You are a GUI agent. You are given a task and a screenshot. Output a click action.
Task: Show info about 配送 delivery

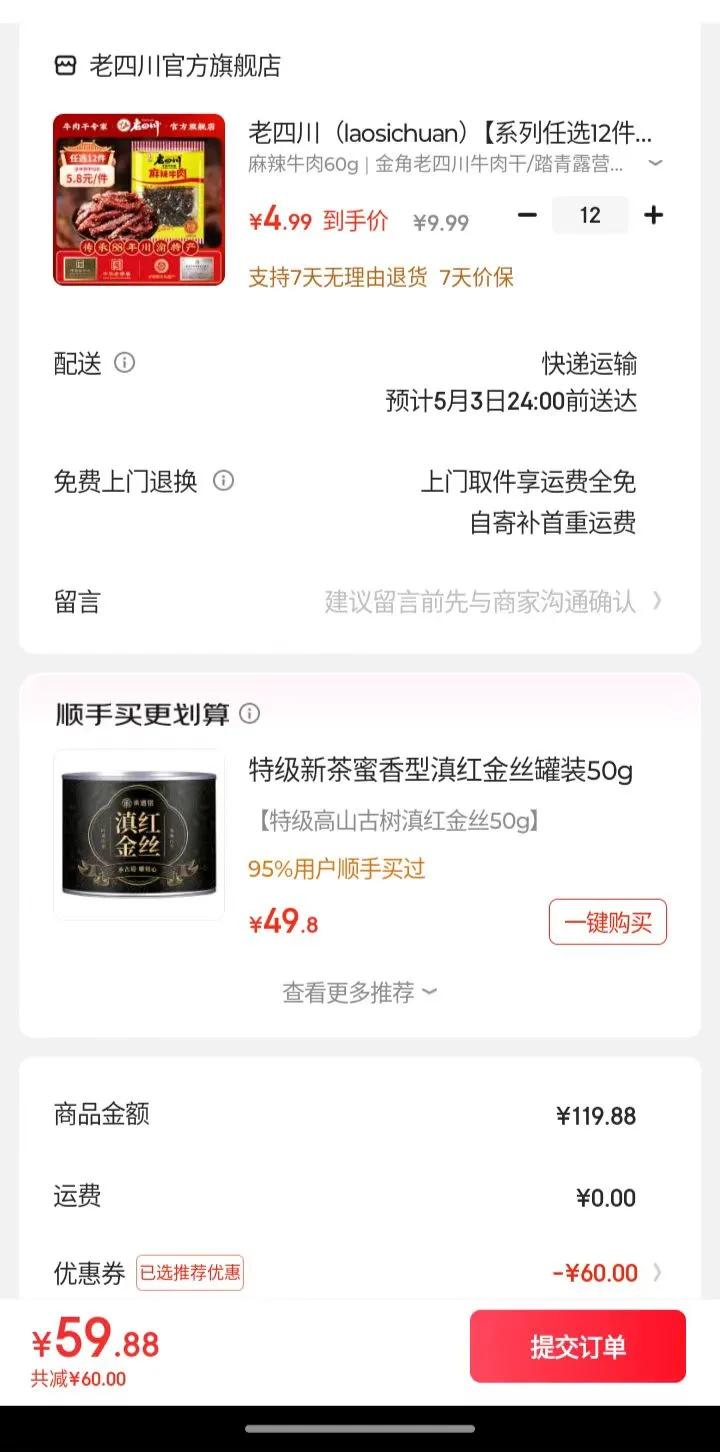pyautogui.click(x=125, y=363)
